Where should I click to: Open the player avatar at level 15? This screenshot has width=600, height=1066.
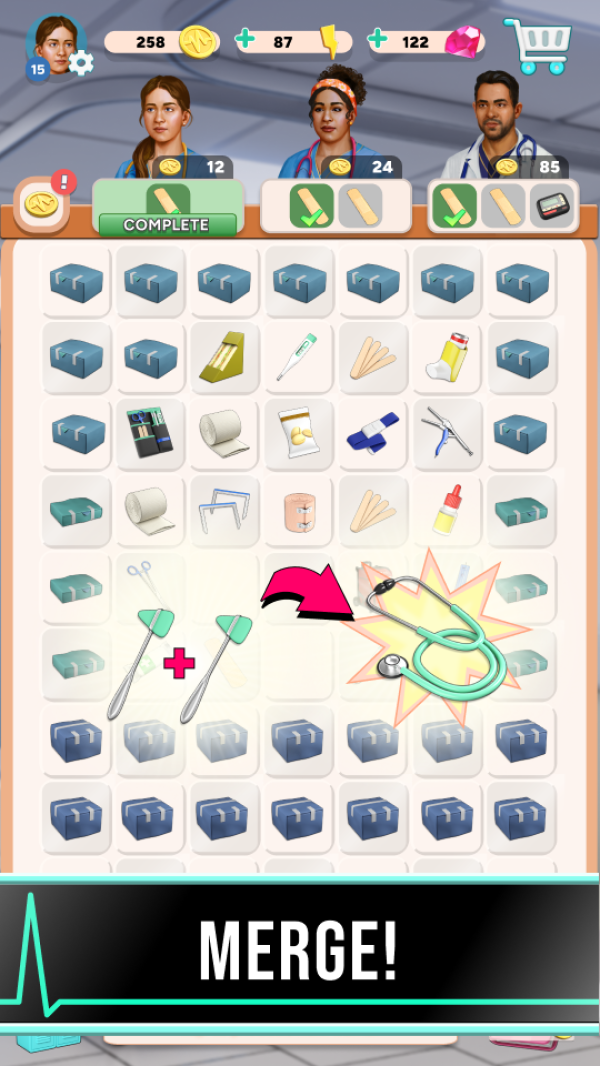click(54, 45)
